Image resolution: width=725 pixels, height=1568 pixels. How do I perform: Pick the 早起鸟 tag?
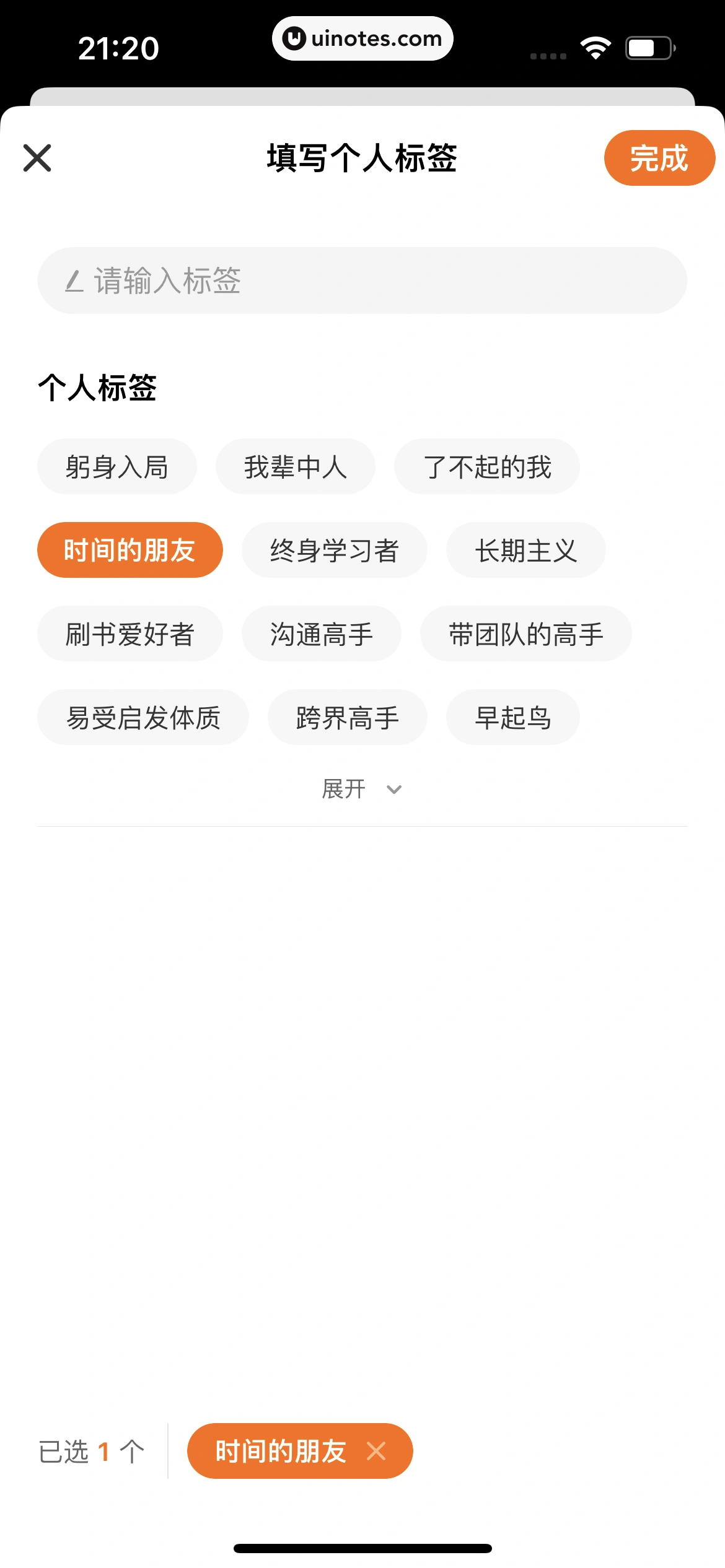(x=512, y=717)
